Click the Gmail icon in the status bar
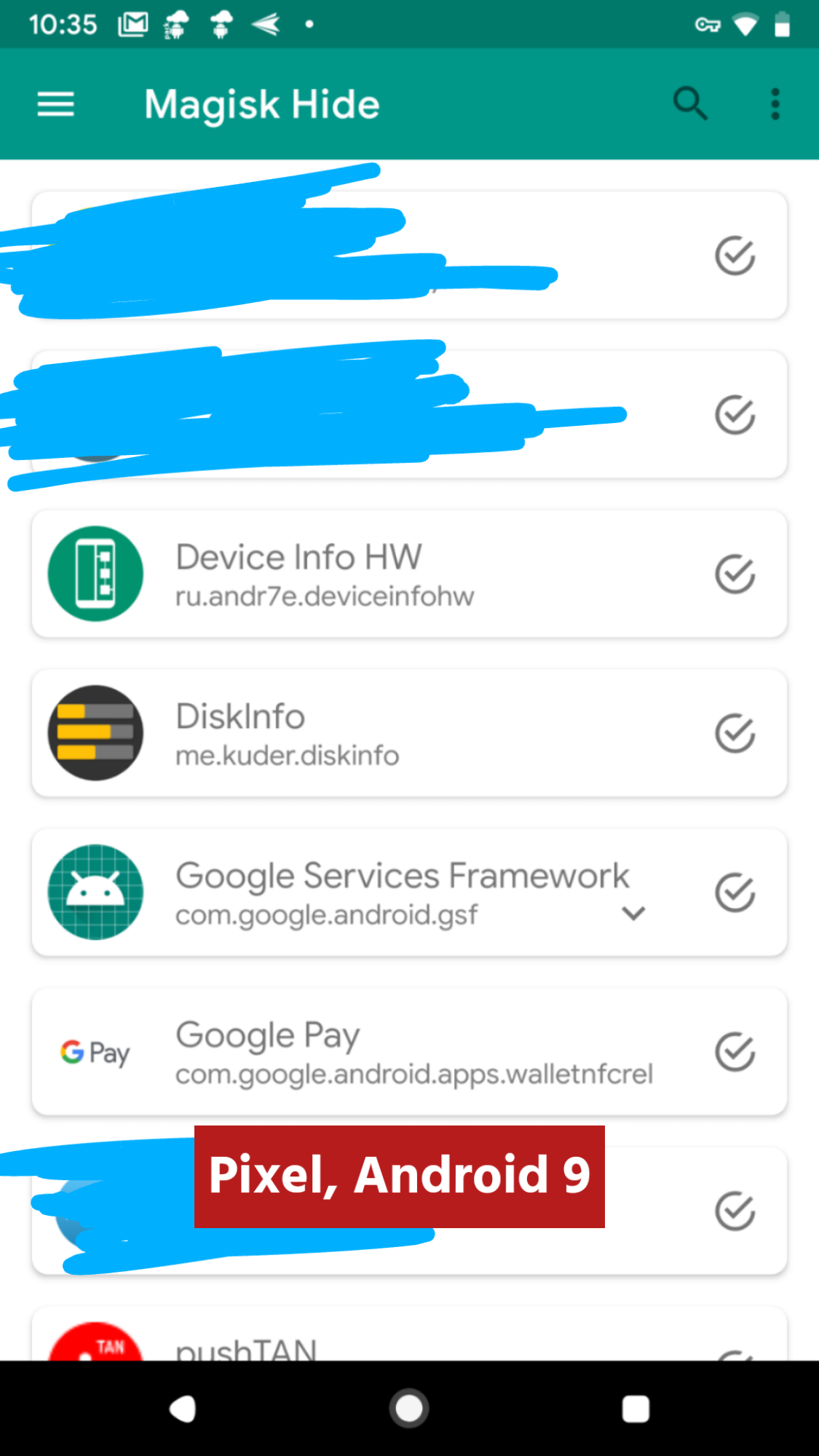 coord(133,23)
